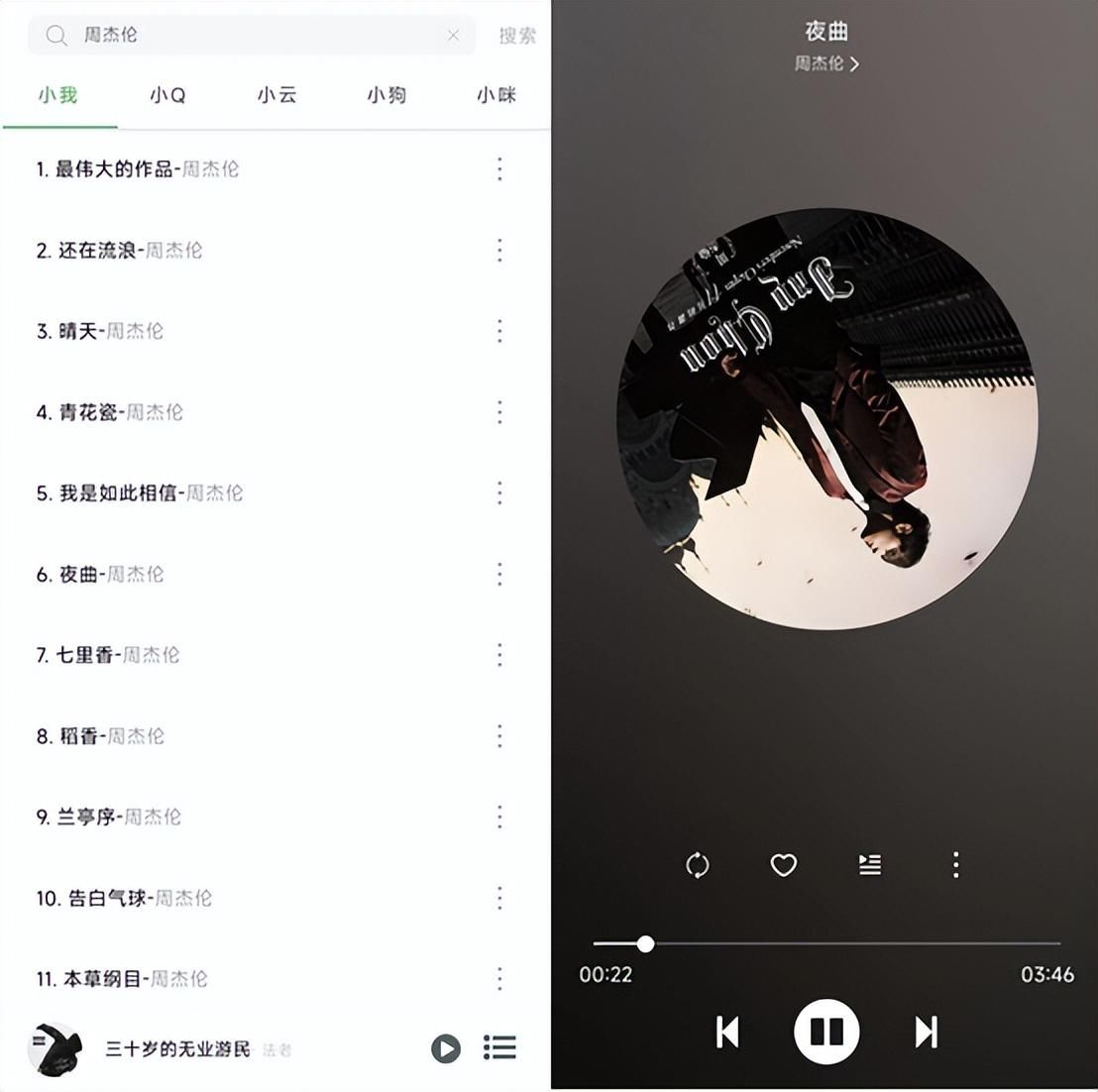Open more options for 青花瓷
This screenshot has height=1092, width=1098.
pos(499,412)
